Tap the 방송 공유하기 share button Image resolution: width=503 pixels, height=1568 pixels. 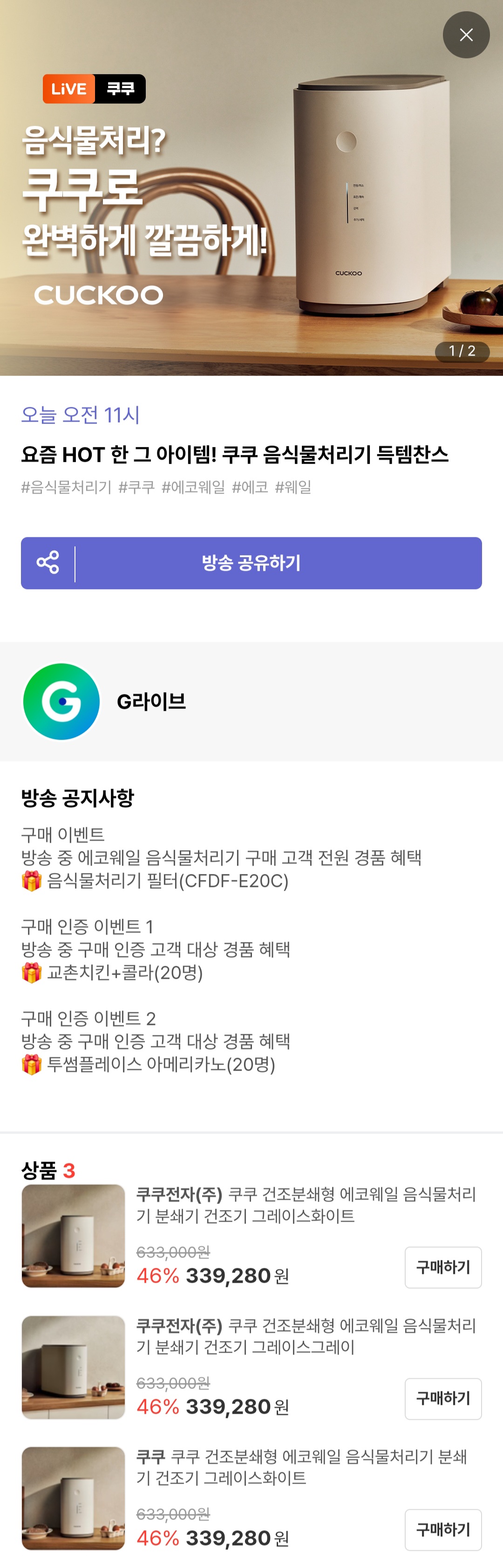pyautogui.click(x=251, y=563)
